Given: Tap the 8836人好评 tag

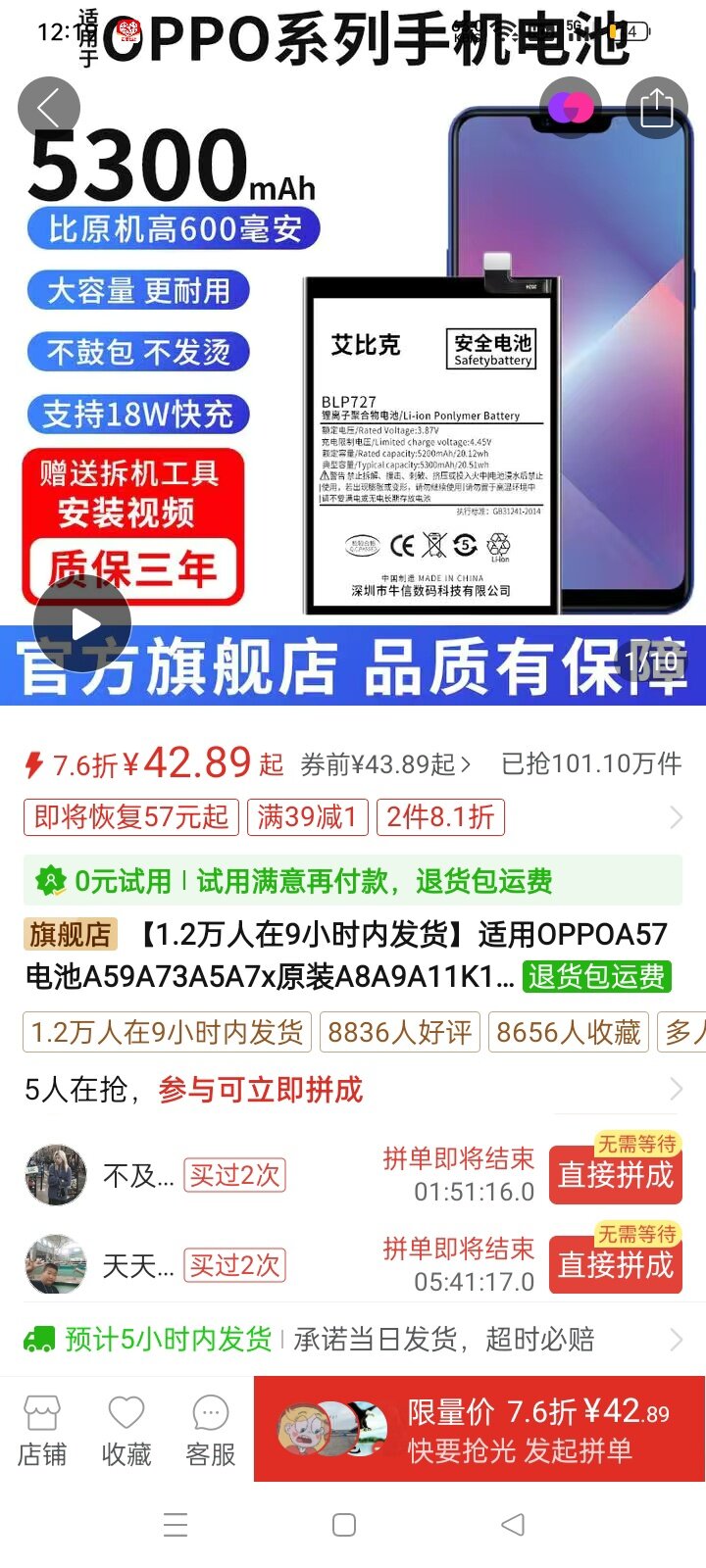Looking at the screenshot, I should [400, 1032].
